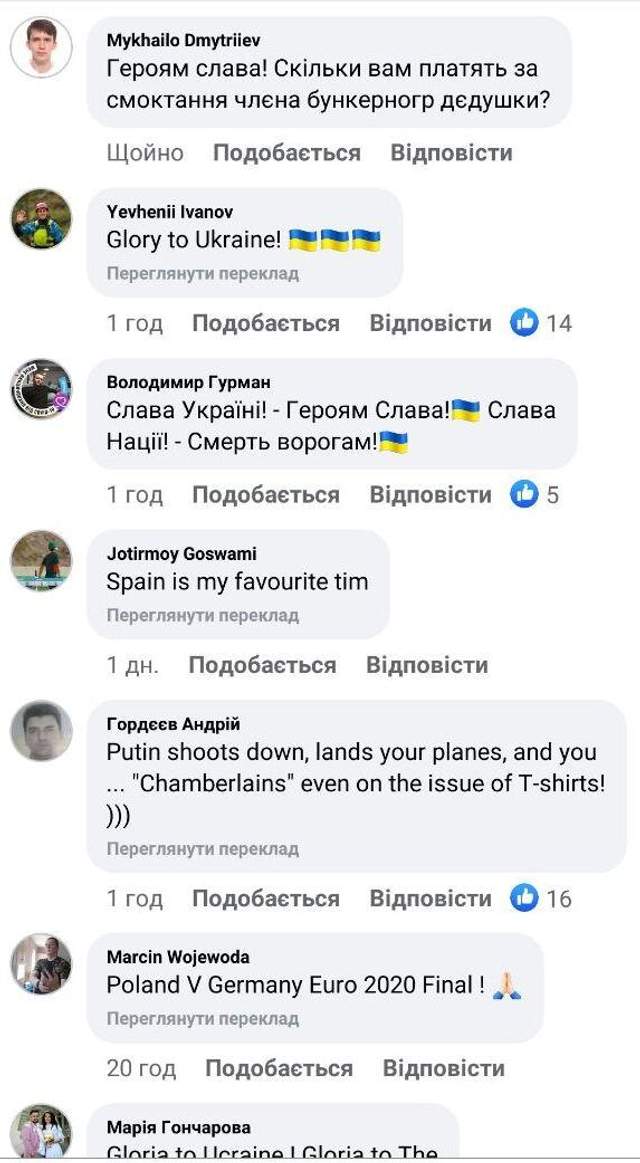Viewport: 640px width, 1163px height.
Task: Reply to Mykhailo Dmytriiev's comment
Action: (x=451, y=153)
